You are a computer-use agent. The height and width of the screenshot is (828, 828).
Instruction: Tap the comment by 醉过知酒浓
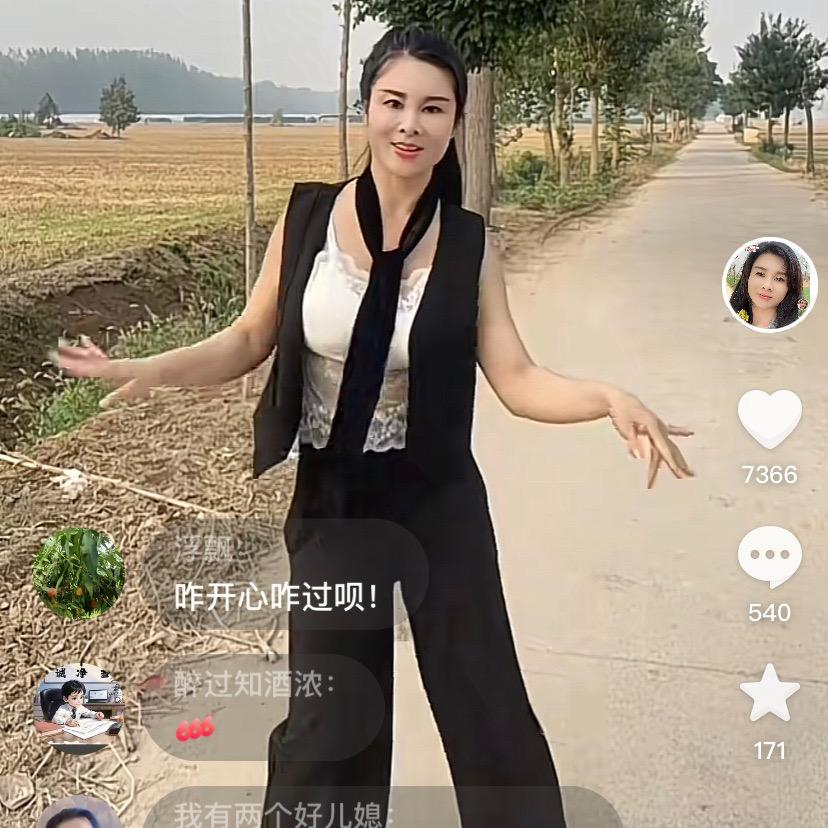coord(262,707)
